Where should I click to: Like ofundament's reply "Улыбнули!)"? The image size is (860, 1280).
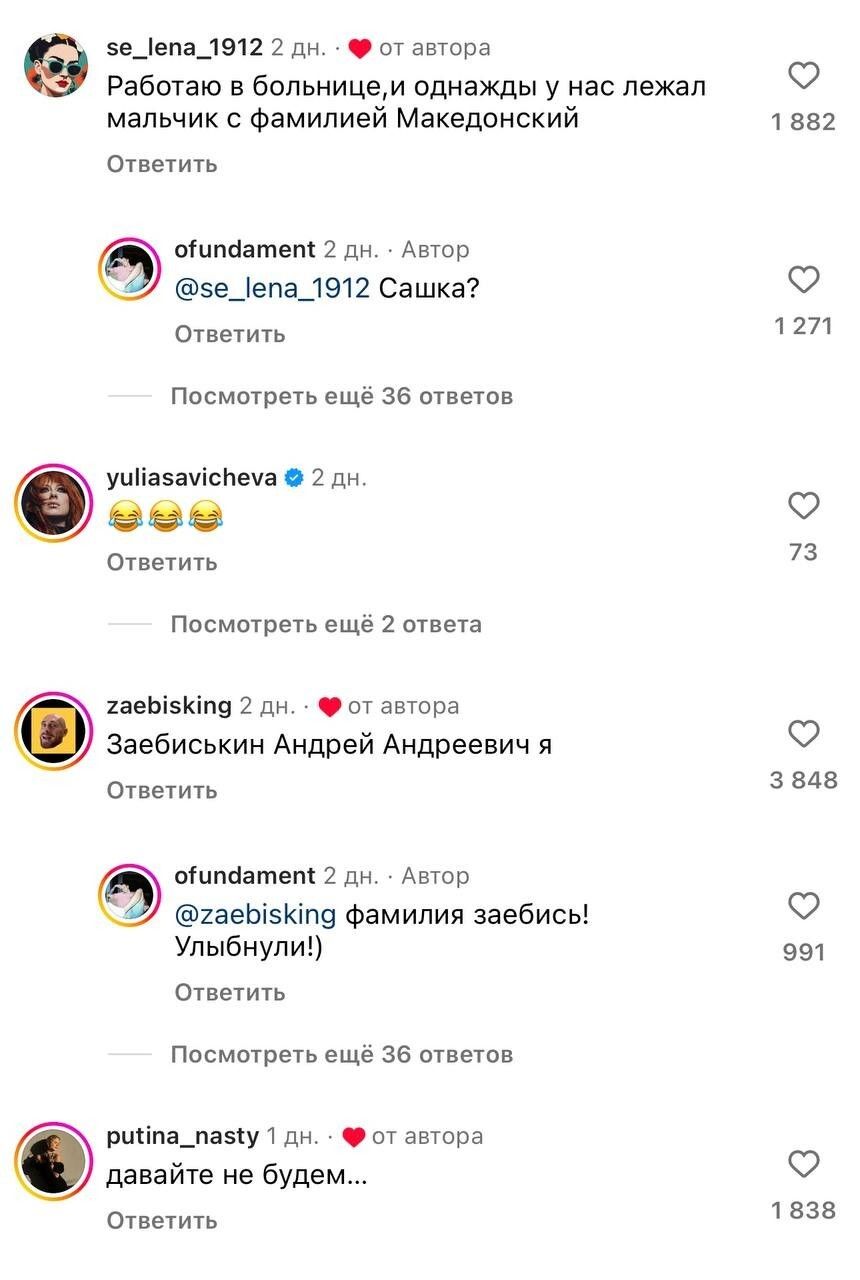coord(804,906)
